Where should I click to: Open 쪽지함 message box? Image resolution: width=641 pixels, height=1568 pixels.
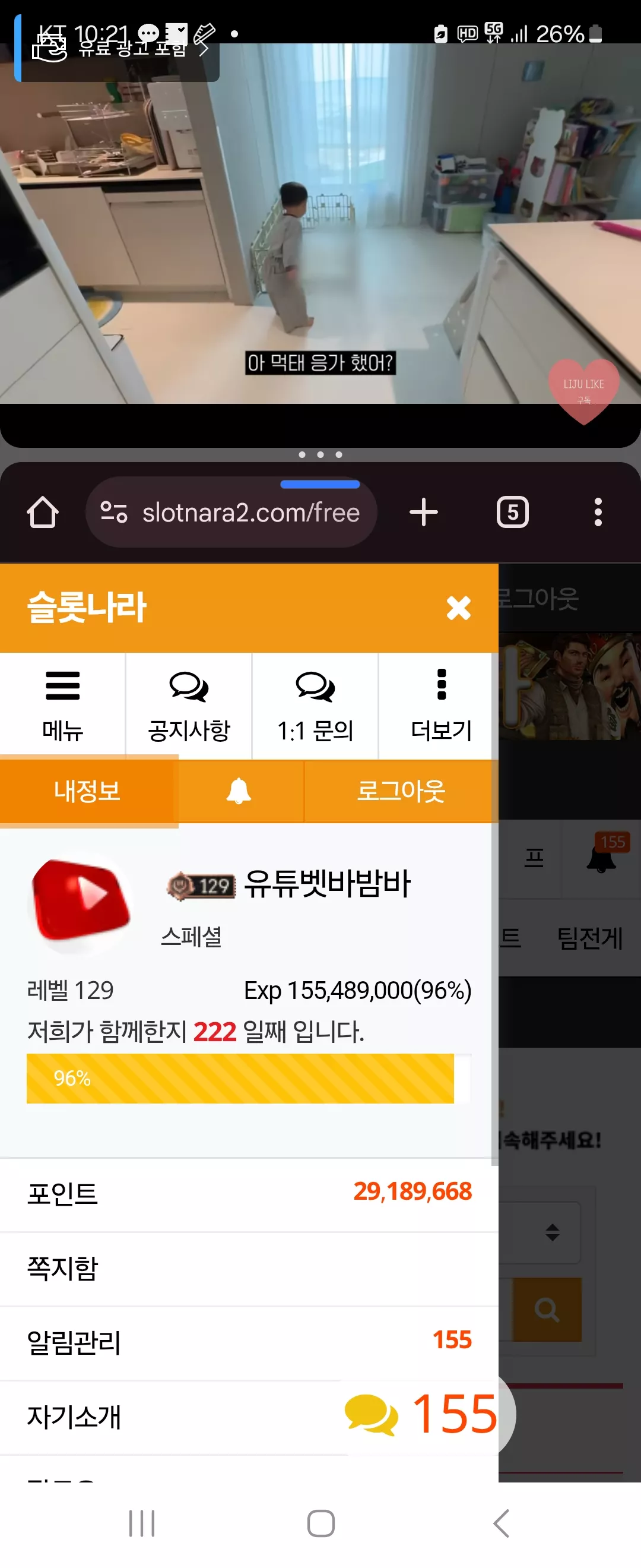click(x=249, y=1269)
